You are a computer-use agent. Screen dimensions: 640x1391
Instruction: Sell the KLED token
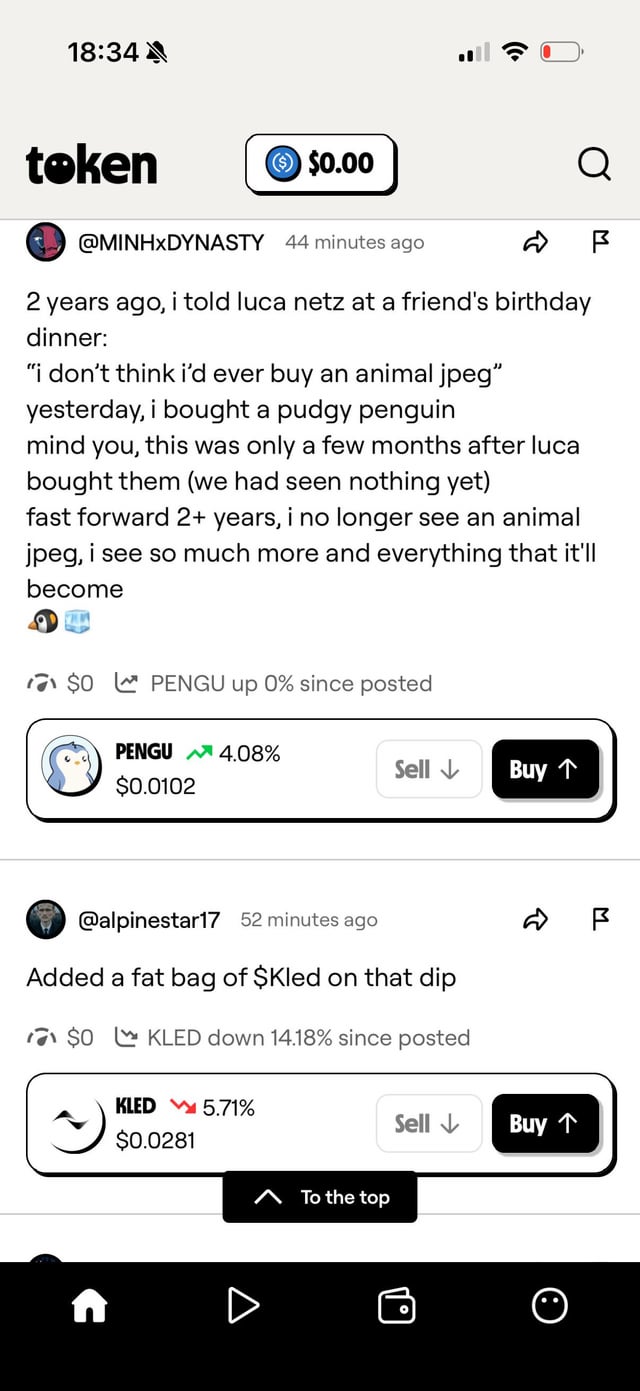click(x=428, y=1123)
